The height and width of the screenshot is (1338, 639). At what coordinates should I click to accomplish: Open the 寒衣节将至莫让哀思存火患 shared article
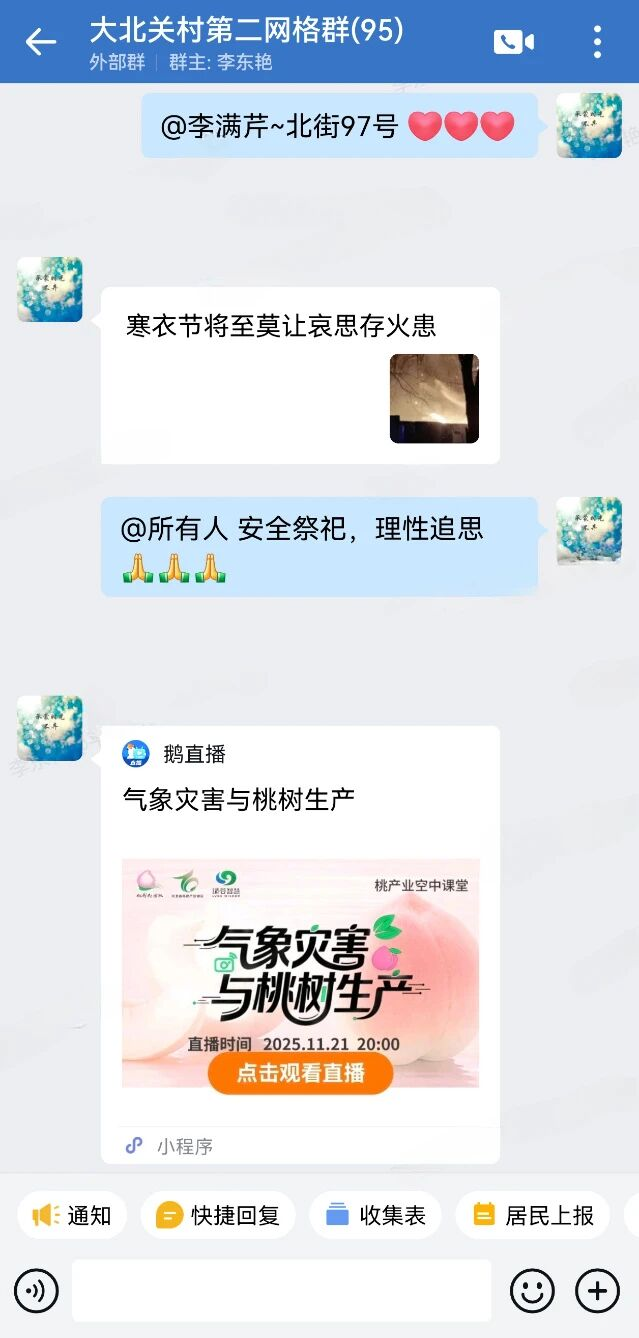(300, 375)
